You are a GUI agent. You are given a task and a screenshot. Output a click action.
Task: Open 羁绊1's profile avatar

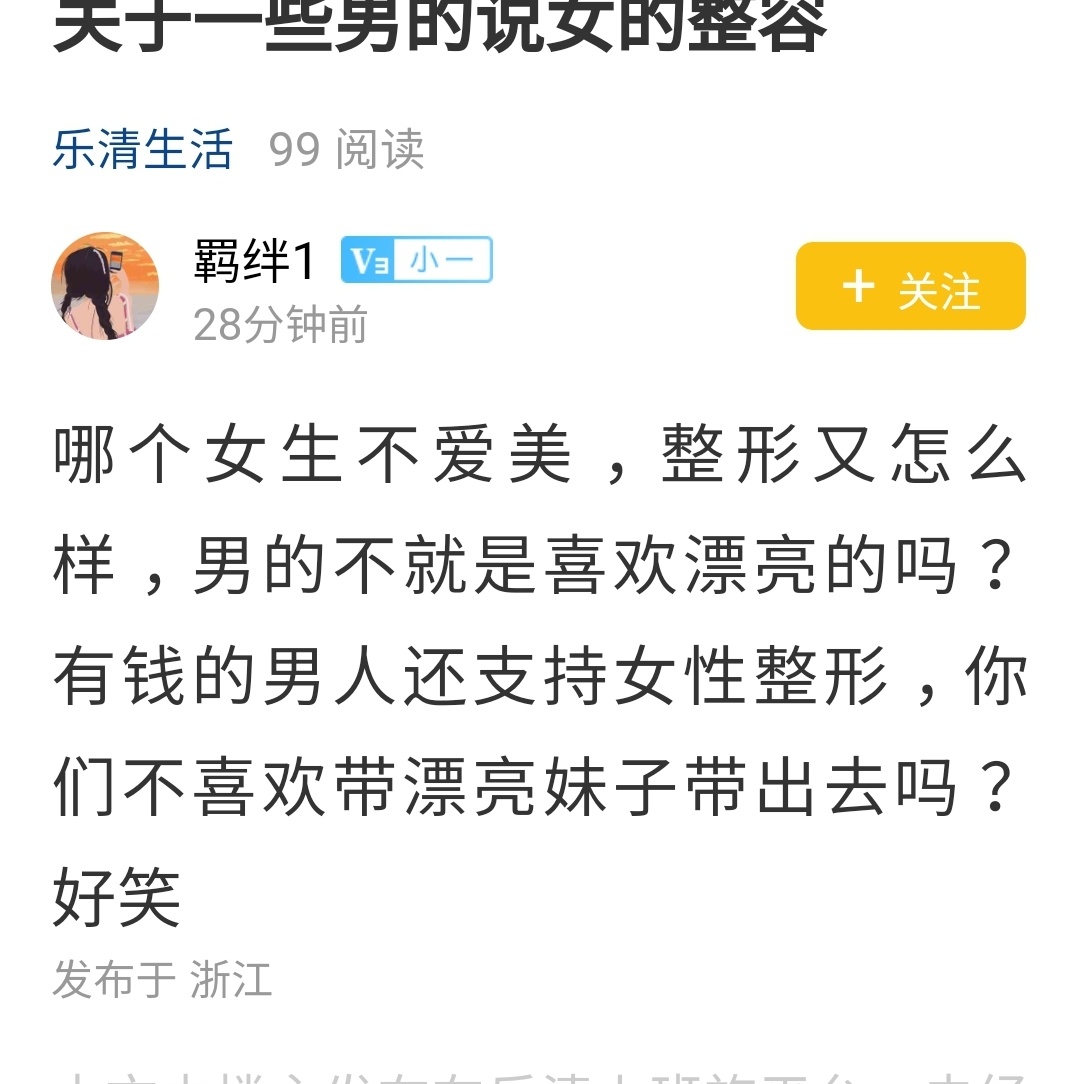pyautogui.click(x=105, y=287)
